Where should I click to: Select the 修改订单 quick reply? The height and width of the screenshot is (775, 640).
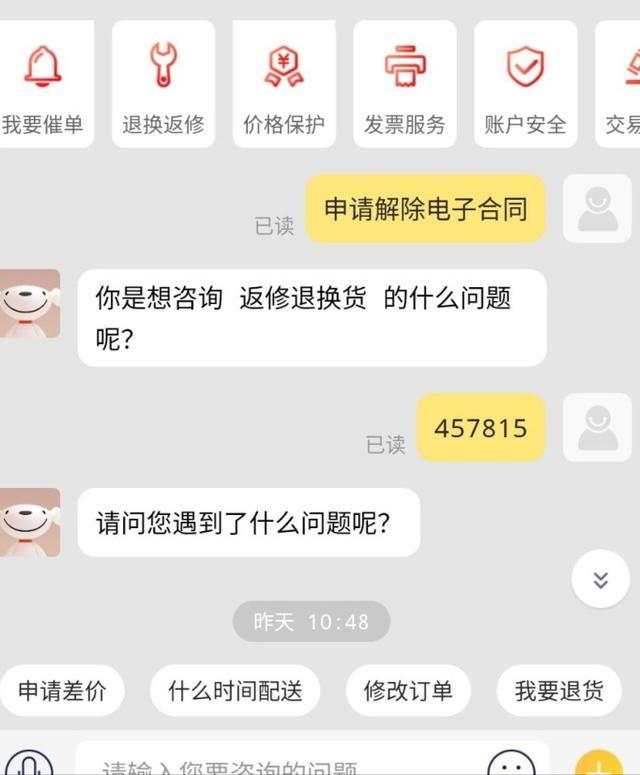[x=408, y=691]
